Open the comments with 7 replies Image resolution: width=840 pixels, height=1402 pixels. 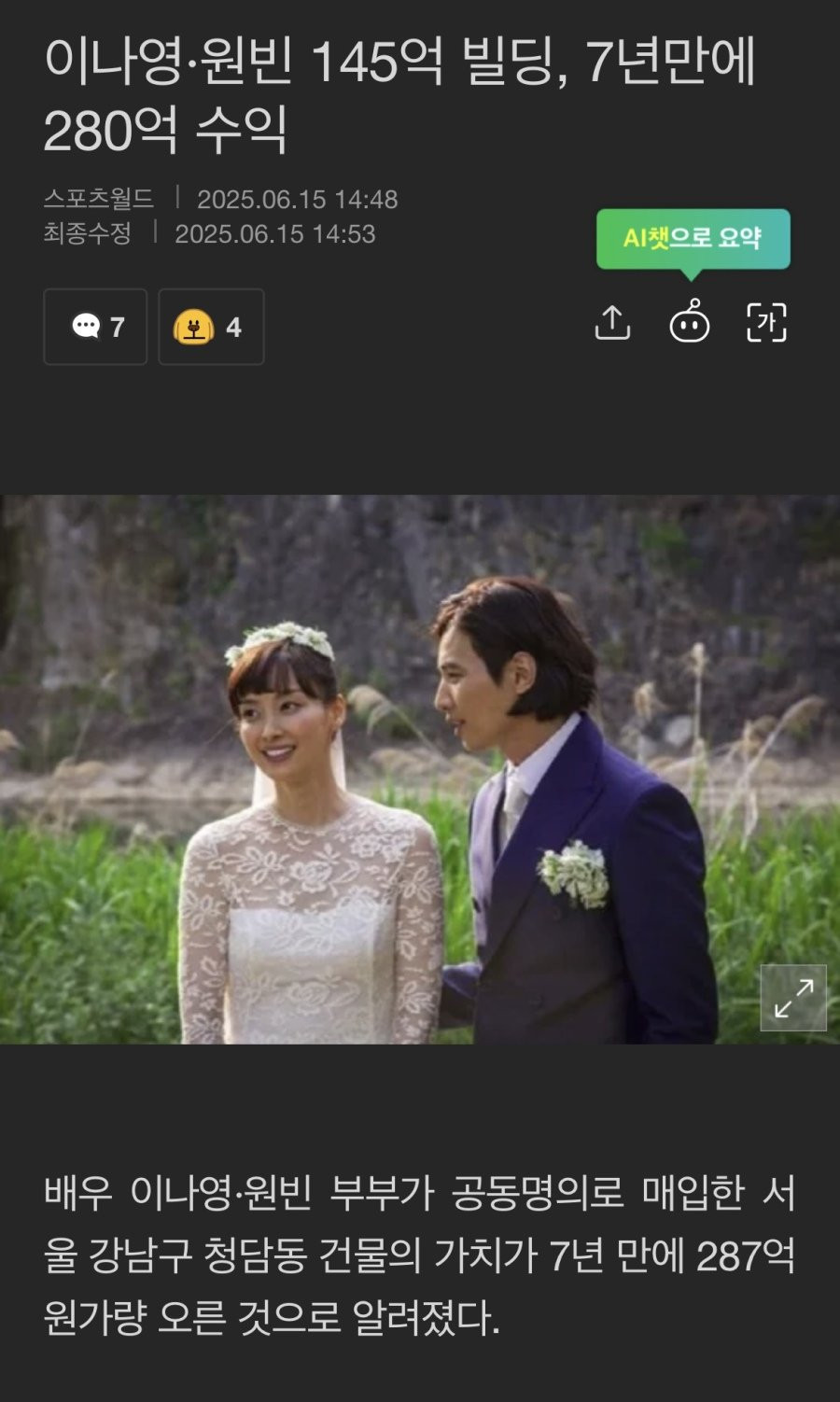pyautogui.click(x=95, y=327)
